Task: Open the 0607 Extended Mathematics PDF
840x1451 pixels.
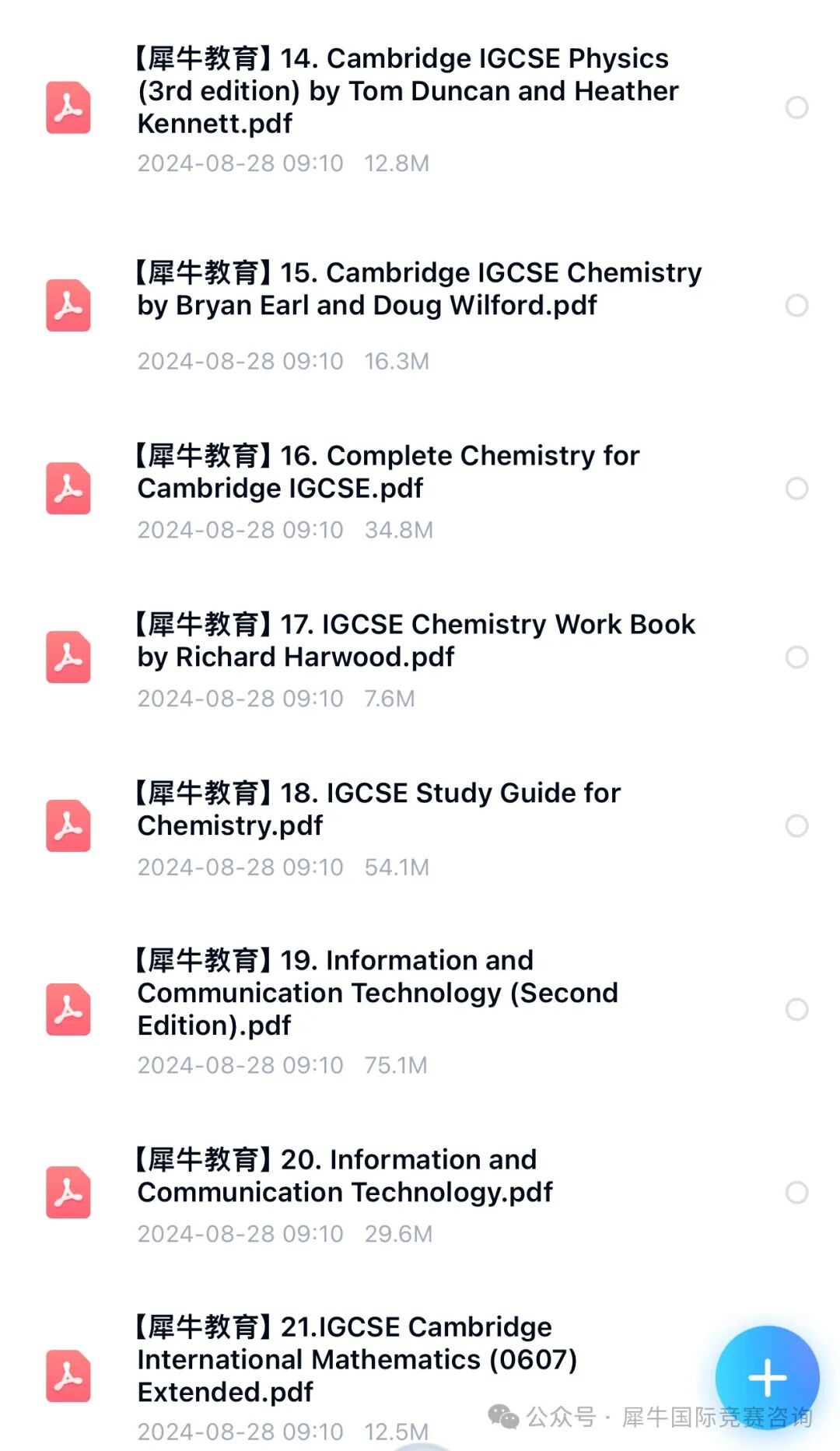Action: 357,1359
